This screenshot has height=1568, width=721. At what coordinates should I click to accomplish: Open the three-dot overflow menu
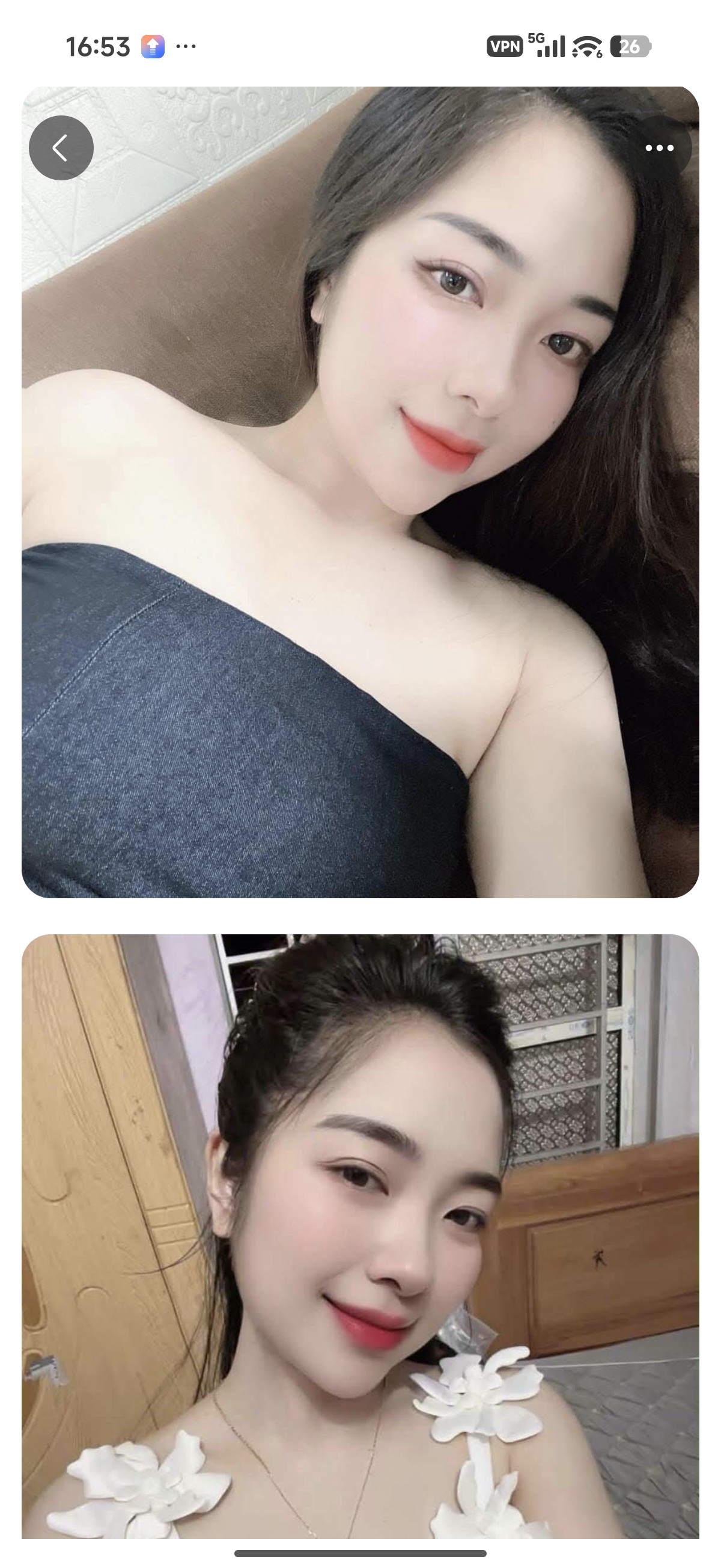tap(659, 148)
